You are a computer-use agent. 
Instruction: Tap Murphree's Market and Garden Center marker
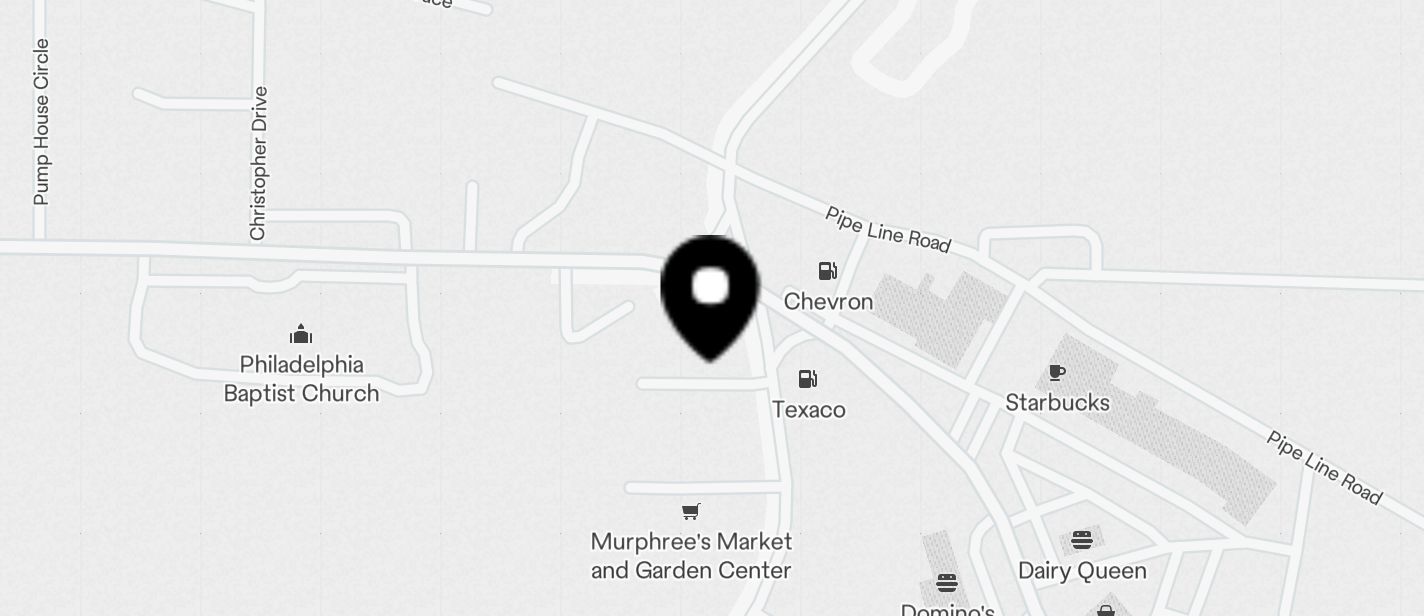[690, 512]
